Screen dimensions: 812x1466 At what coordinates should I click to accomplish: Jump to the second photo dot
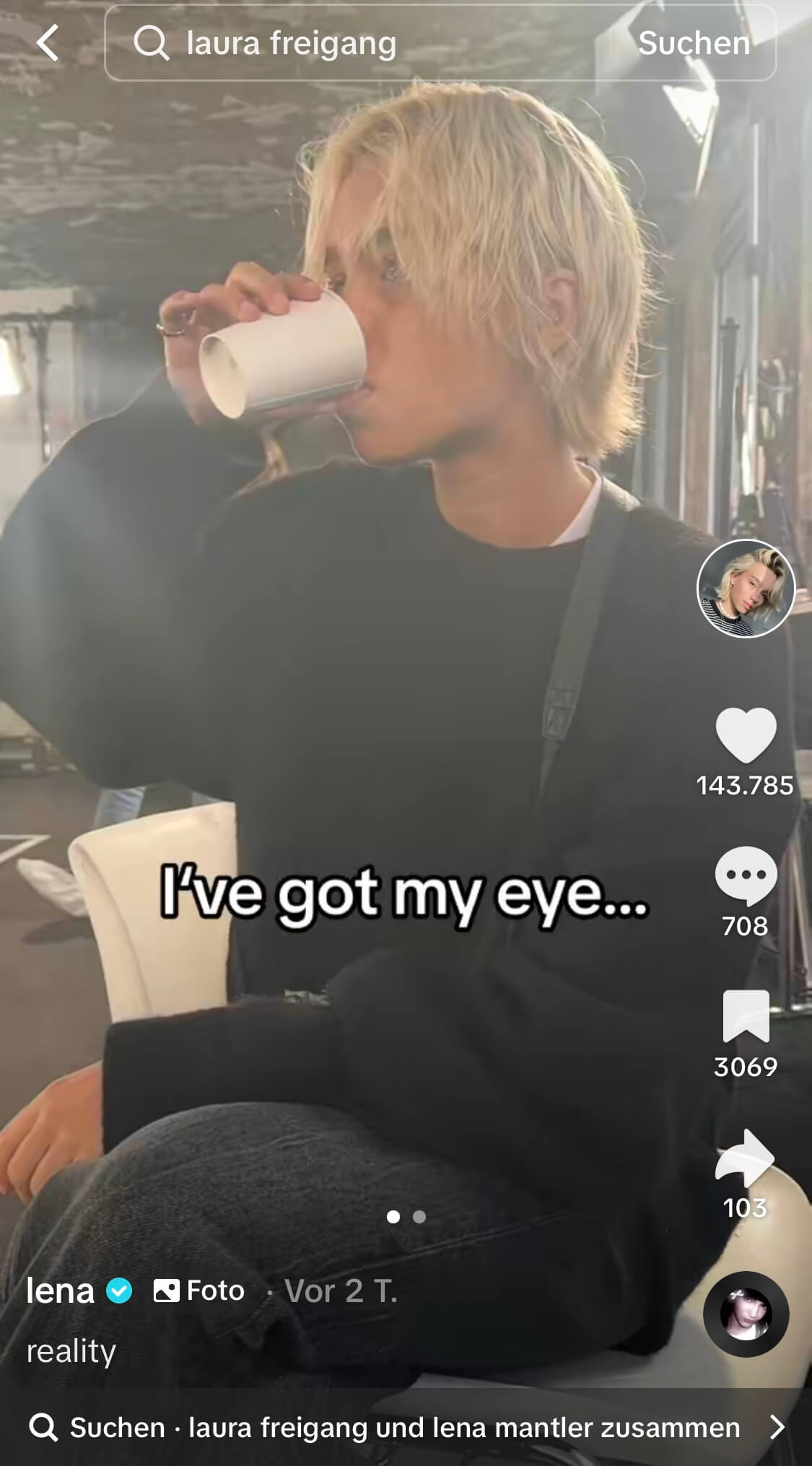coord(419,1217)
